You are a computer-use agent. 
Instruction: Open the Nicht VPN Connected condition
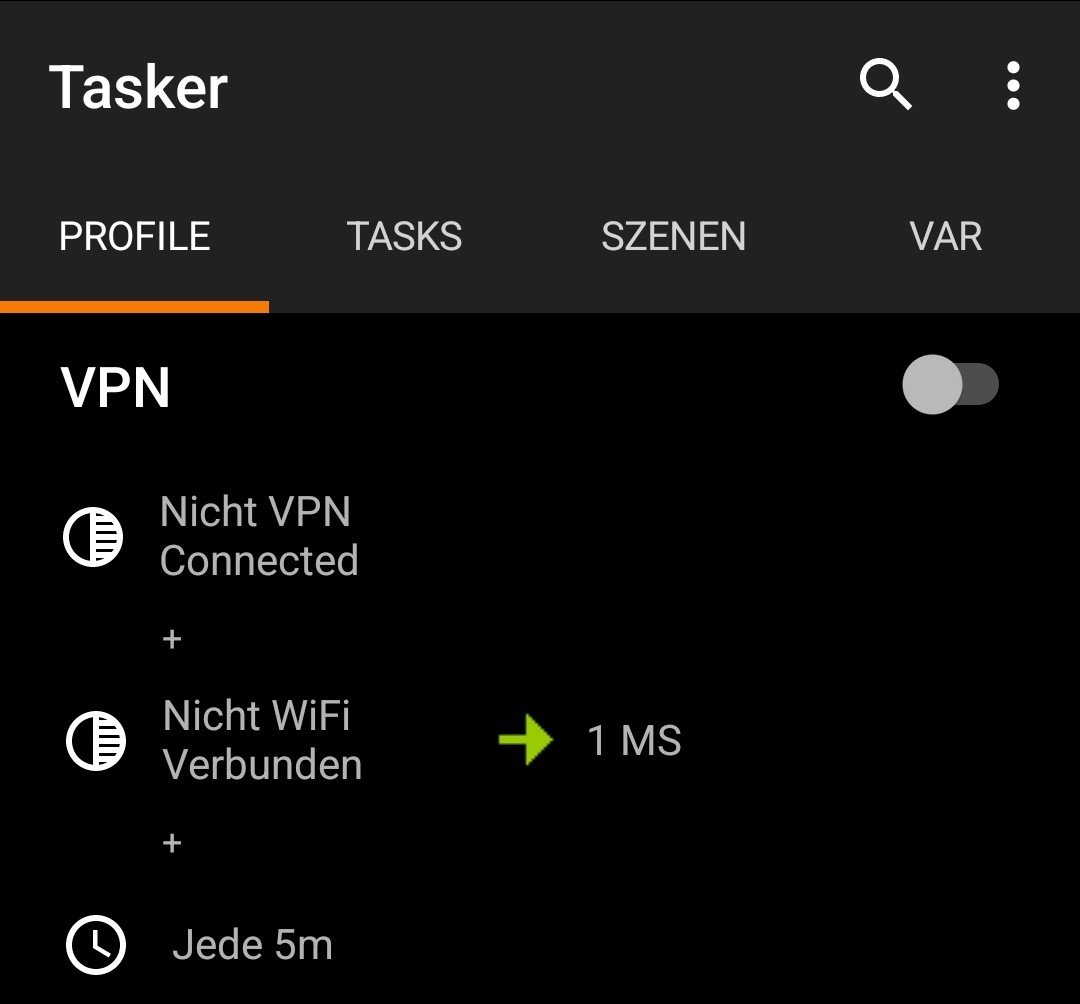click(258, 536)
